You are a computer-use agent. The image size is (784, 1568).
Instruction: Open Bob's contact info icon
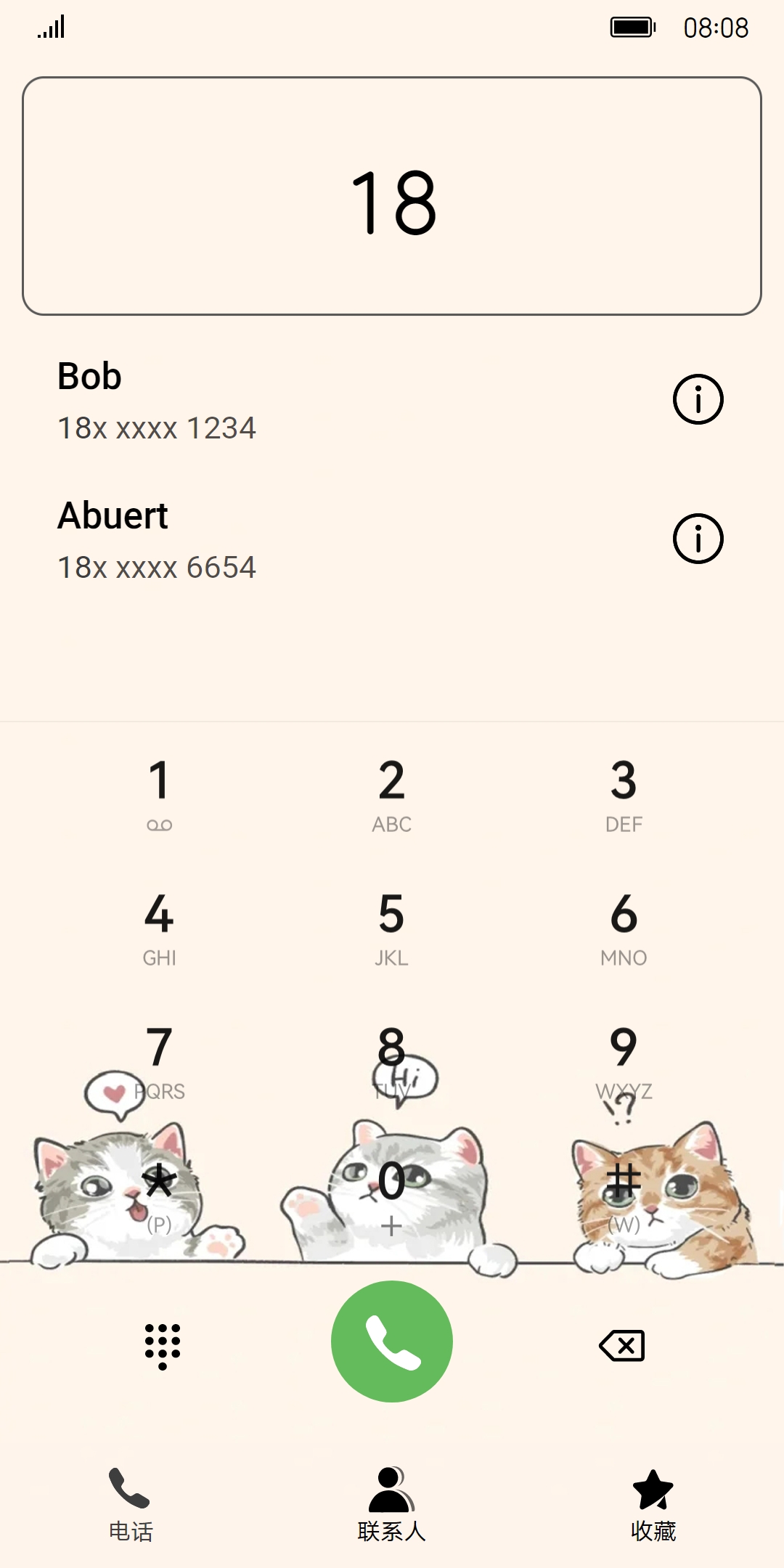click(698, 399)
